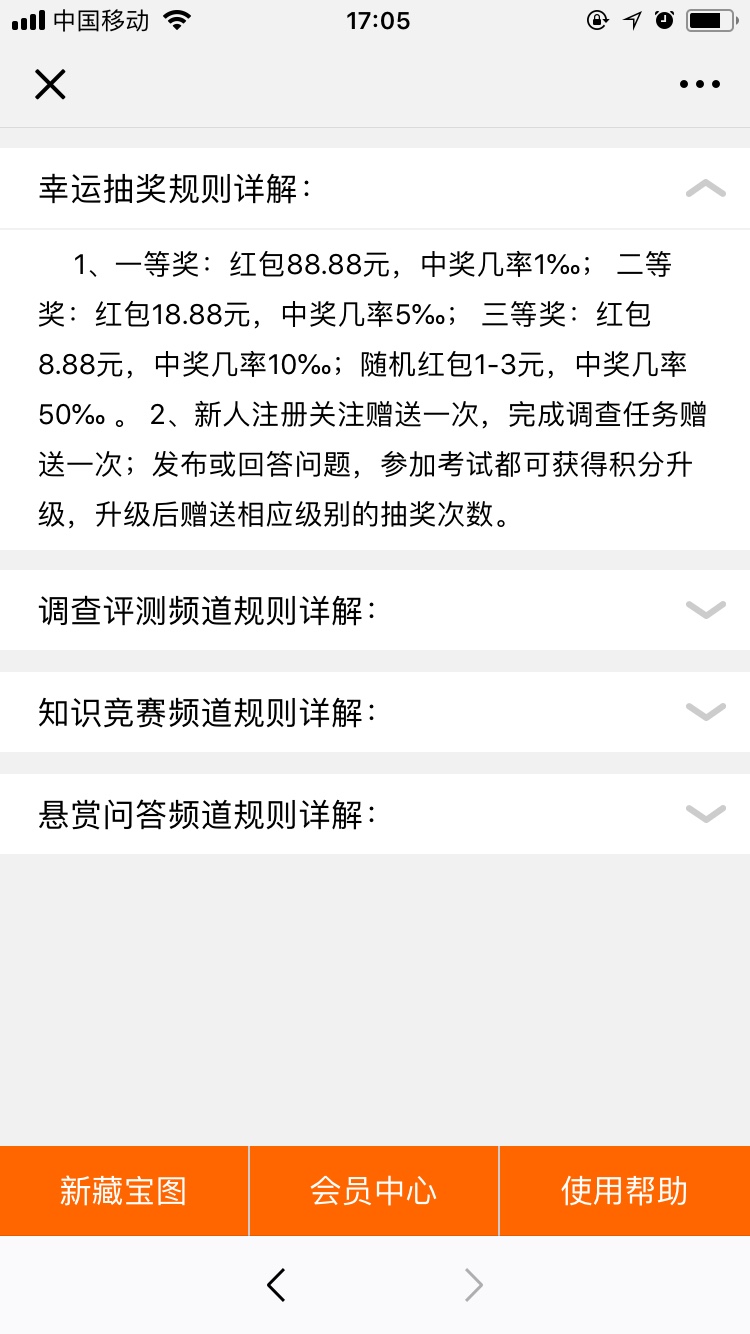Image resolution: width=750 pixels, height=1334 pixels.
Task: Open the three-dot overflow menu
Action: 699,85
